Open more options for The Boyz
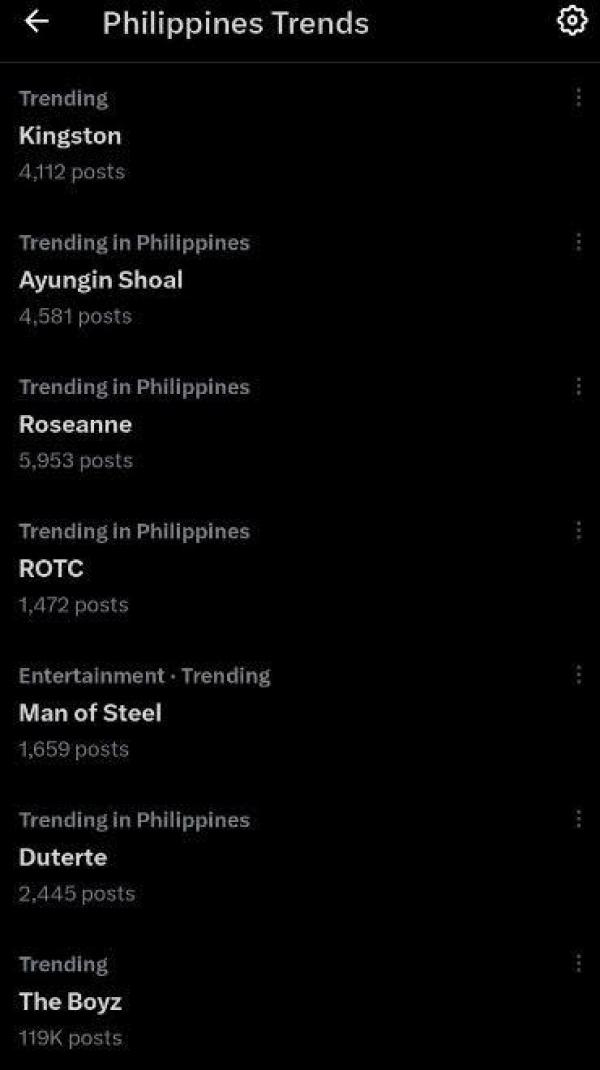The width and height of the screenshot is (600, 1070). (x=578, y=963)
